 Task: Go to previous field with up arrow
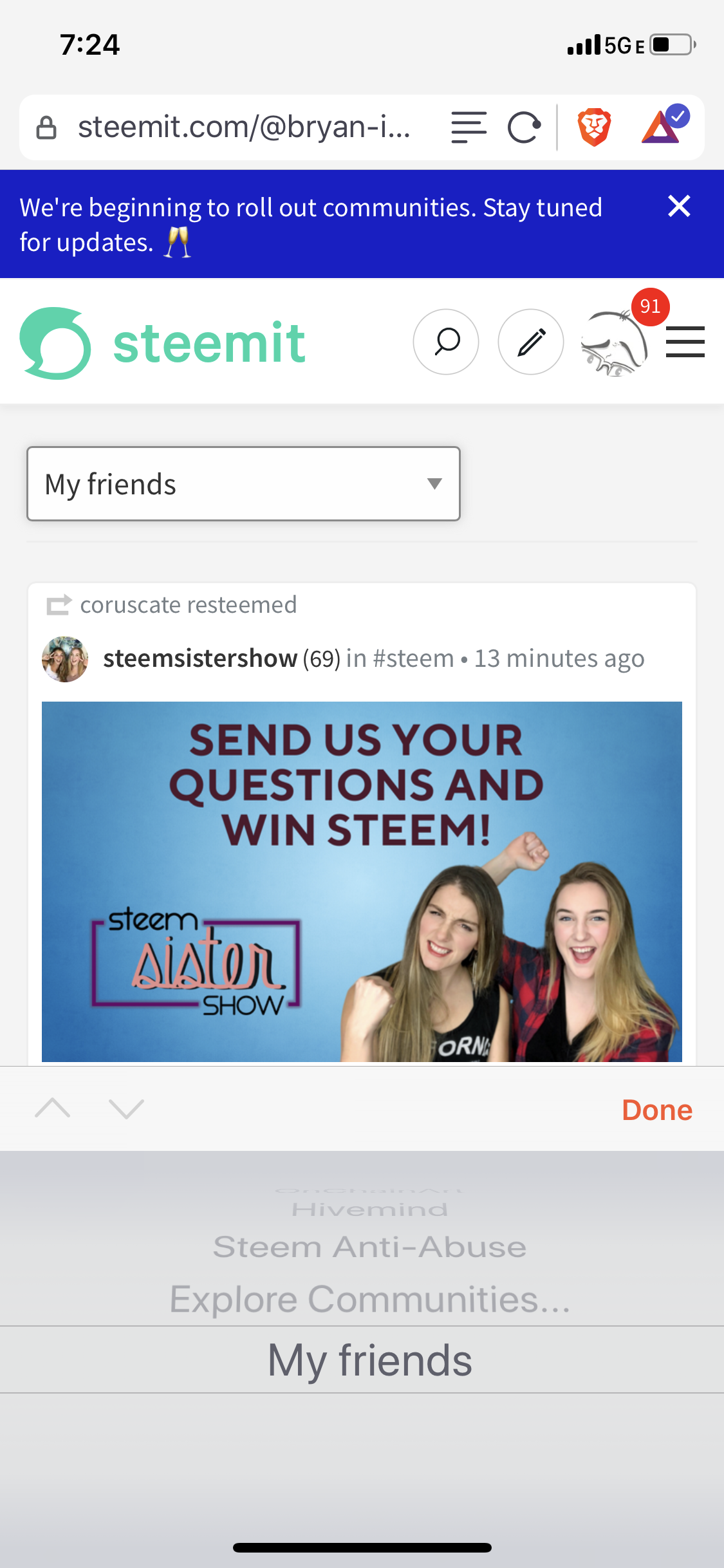coord(53,1108)
